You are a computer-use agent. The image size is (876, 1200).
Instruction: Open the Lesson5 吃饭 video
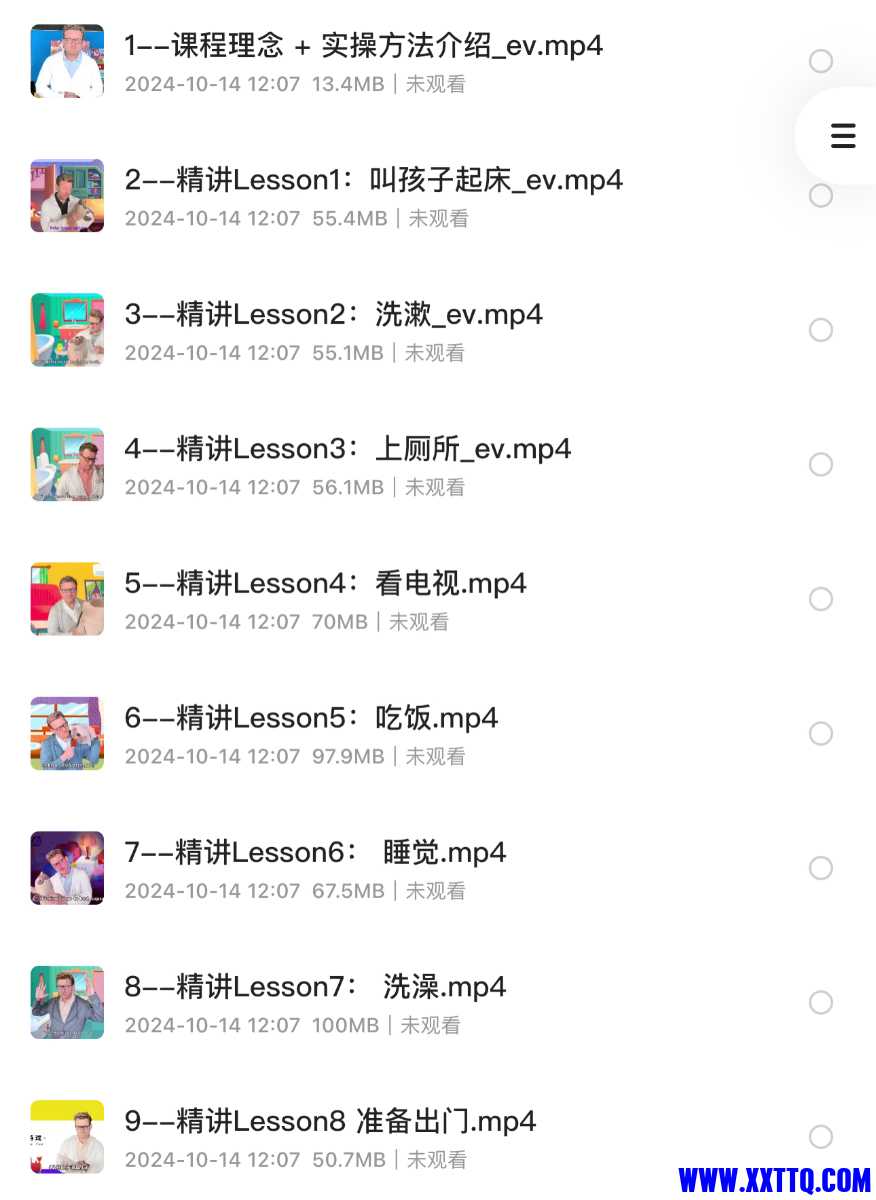point(311,718)
